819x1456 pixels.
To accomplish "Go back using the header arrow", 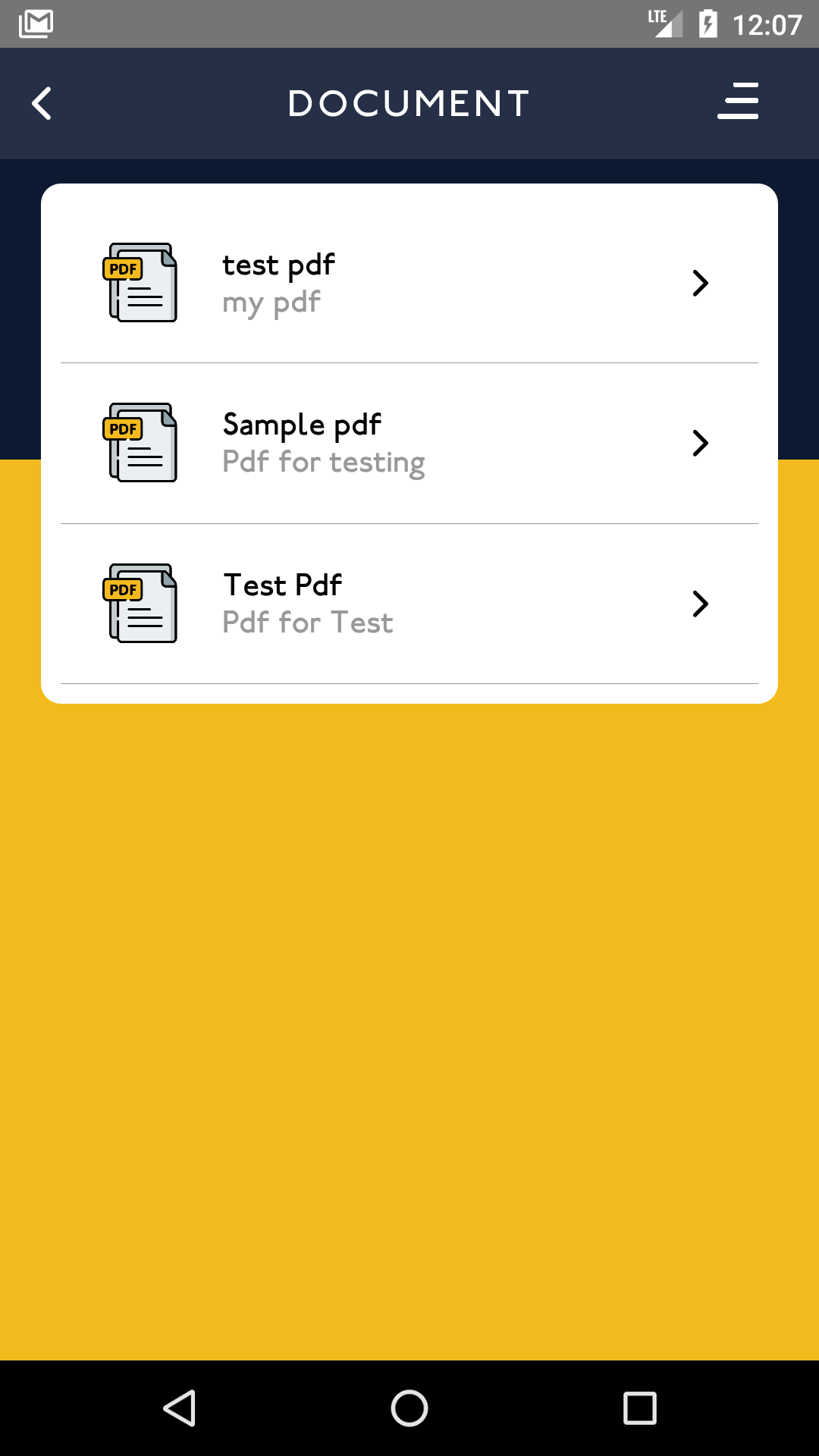I will (x=42, y=104).
